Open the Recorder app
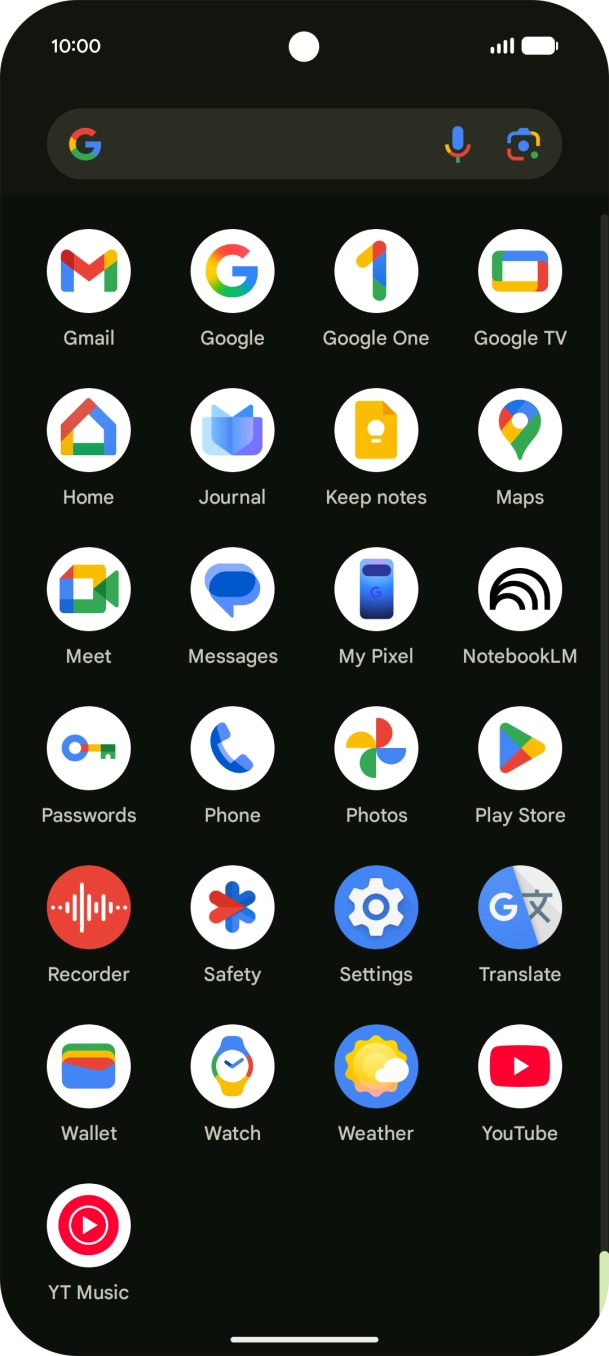 coord(89,908)
